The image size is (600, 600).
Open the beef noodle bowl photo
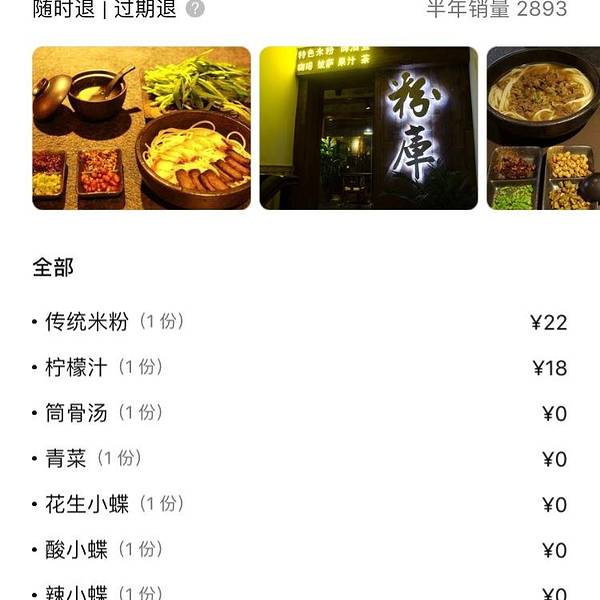pos(543,128)
